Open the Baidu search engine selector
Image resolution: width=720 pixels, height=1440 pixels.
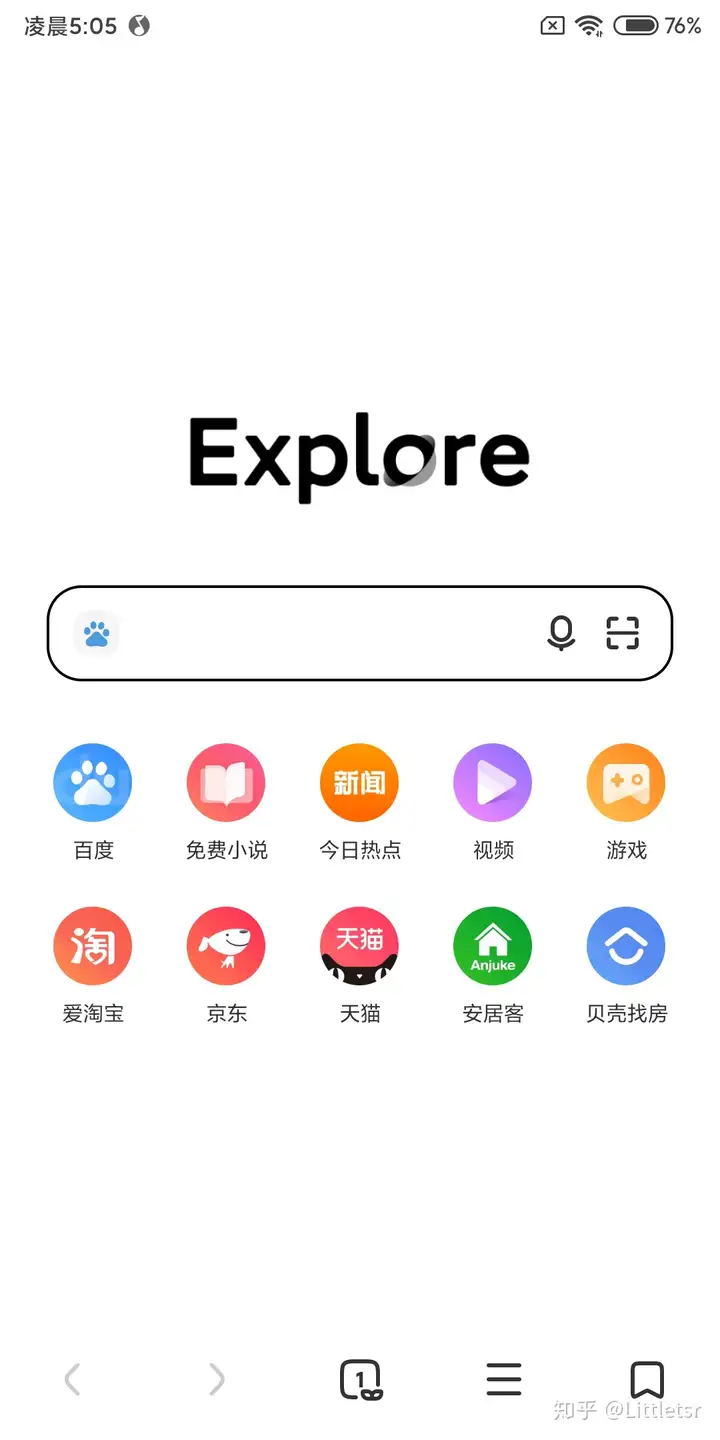click(x=96, y=633)
